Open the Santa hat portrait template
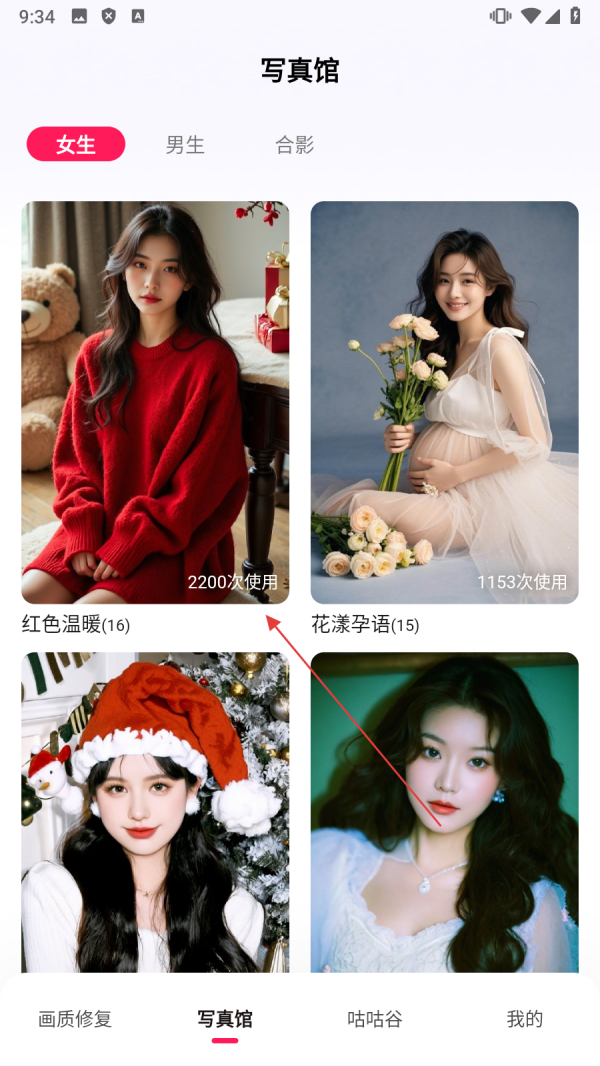 (x=155, y=811)
